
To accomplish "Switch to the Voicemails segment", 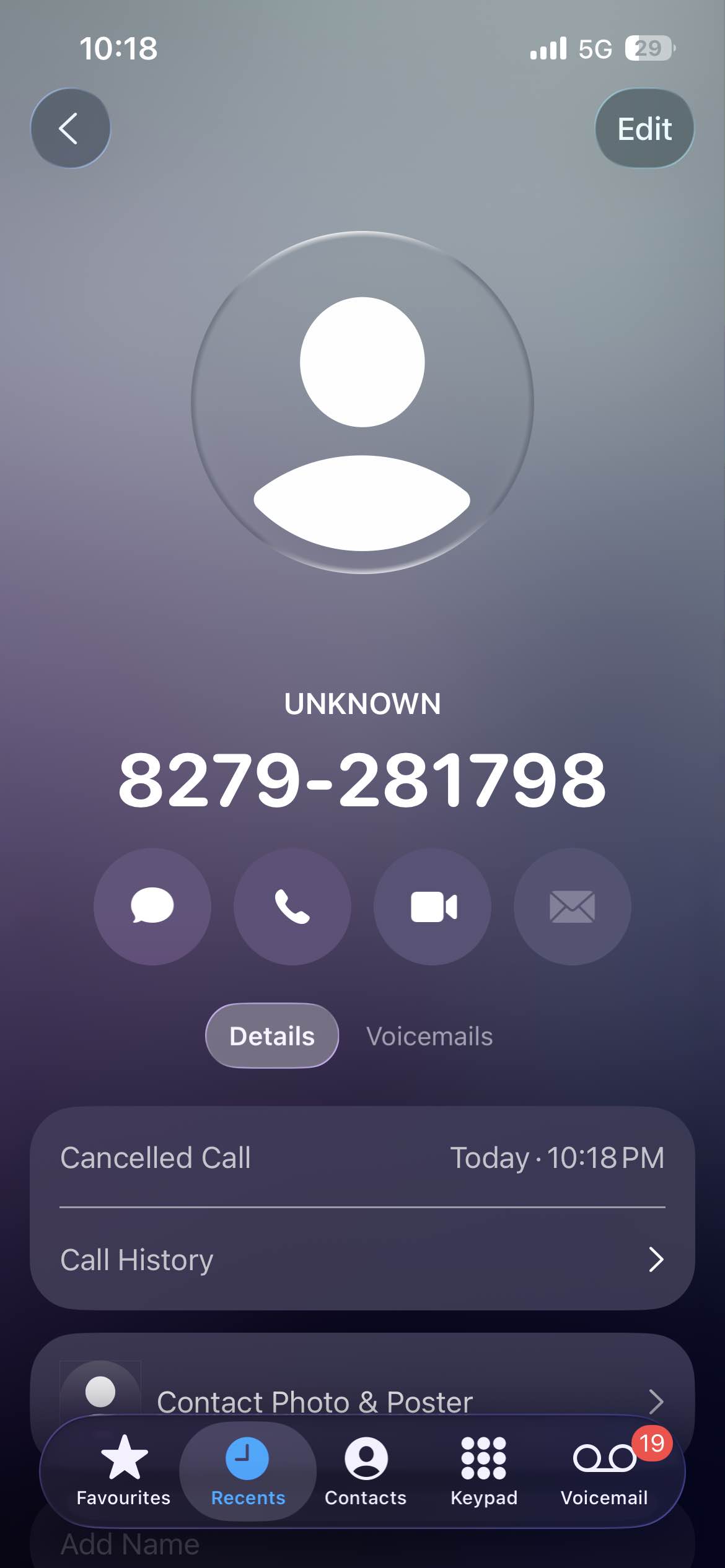I will pos(429,1036).
